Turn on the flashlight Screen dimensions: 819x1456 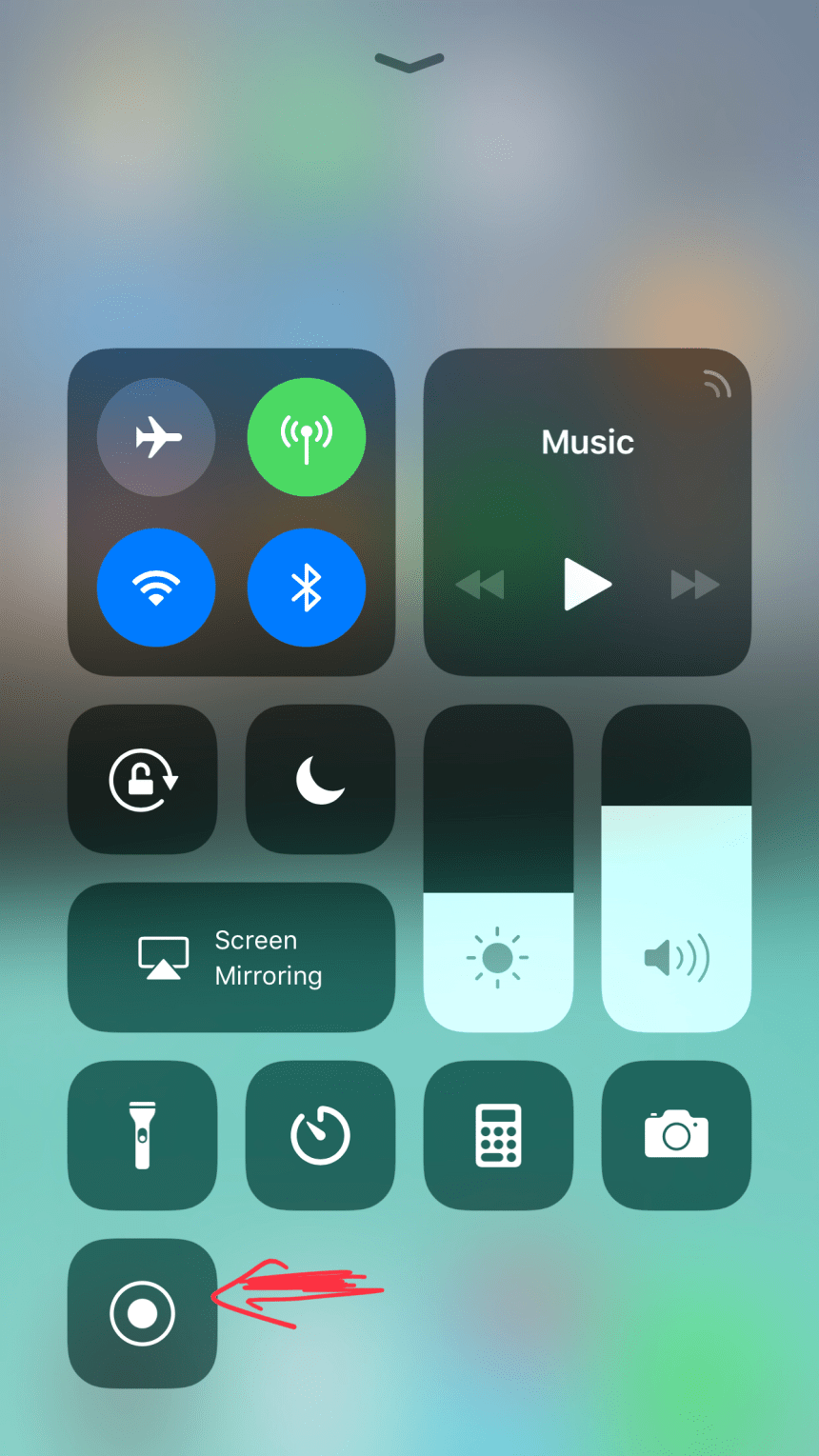143,1135
